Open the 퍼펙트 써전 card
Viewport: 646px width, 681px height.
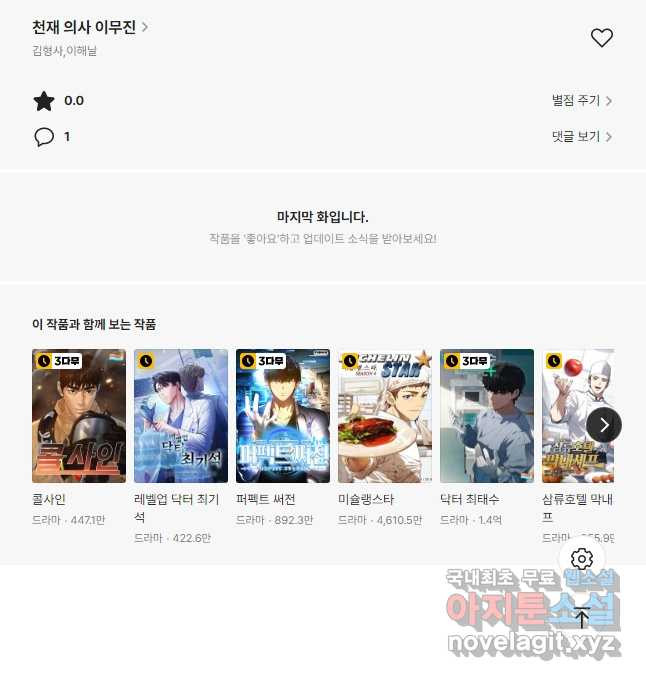click(283, 416)
